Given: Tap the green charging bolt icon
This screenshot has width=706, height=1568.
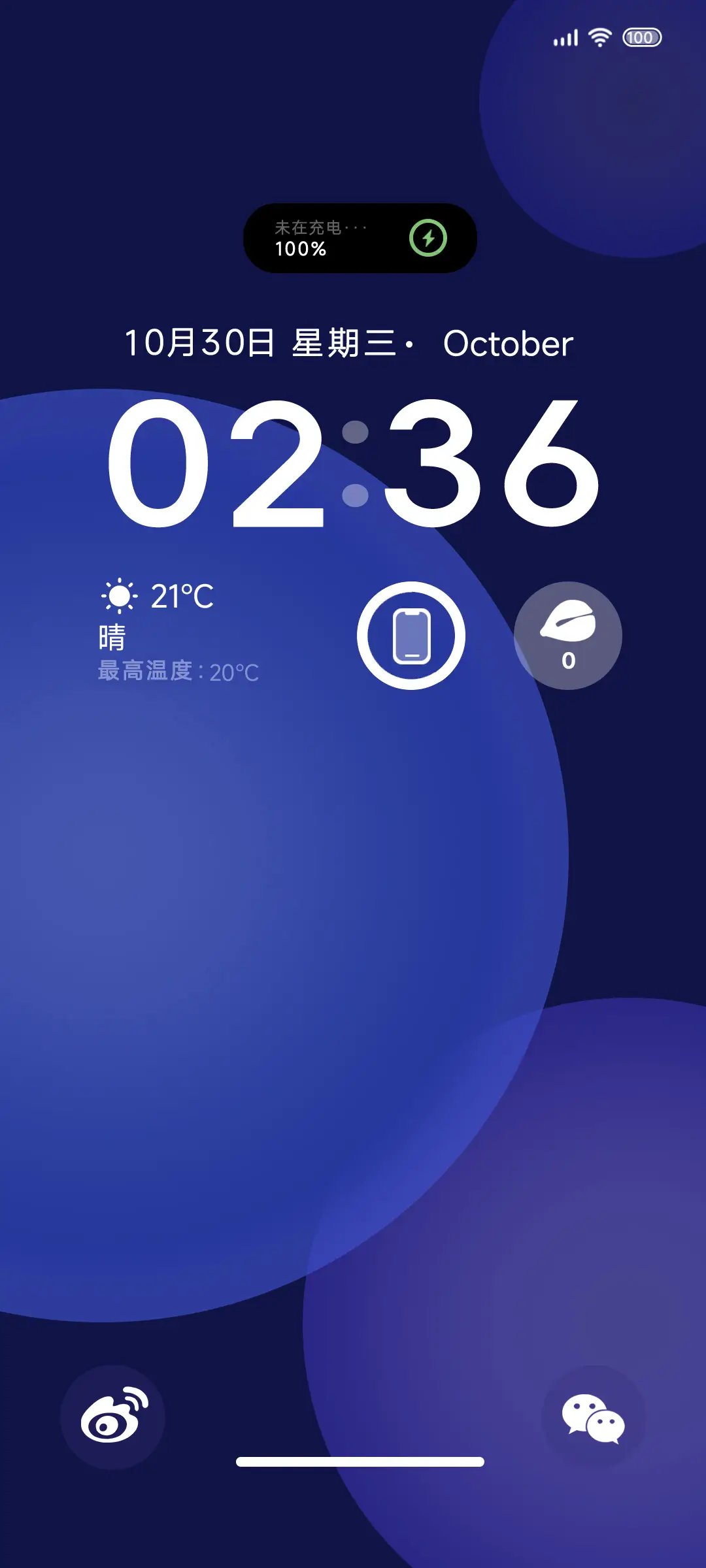Looking at the screenshot, I should click(x=428, y=238).
